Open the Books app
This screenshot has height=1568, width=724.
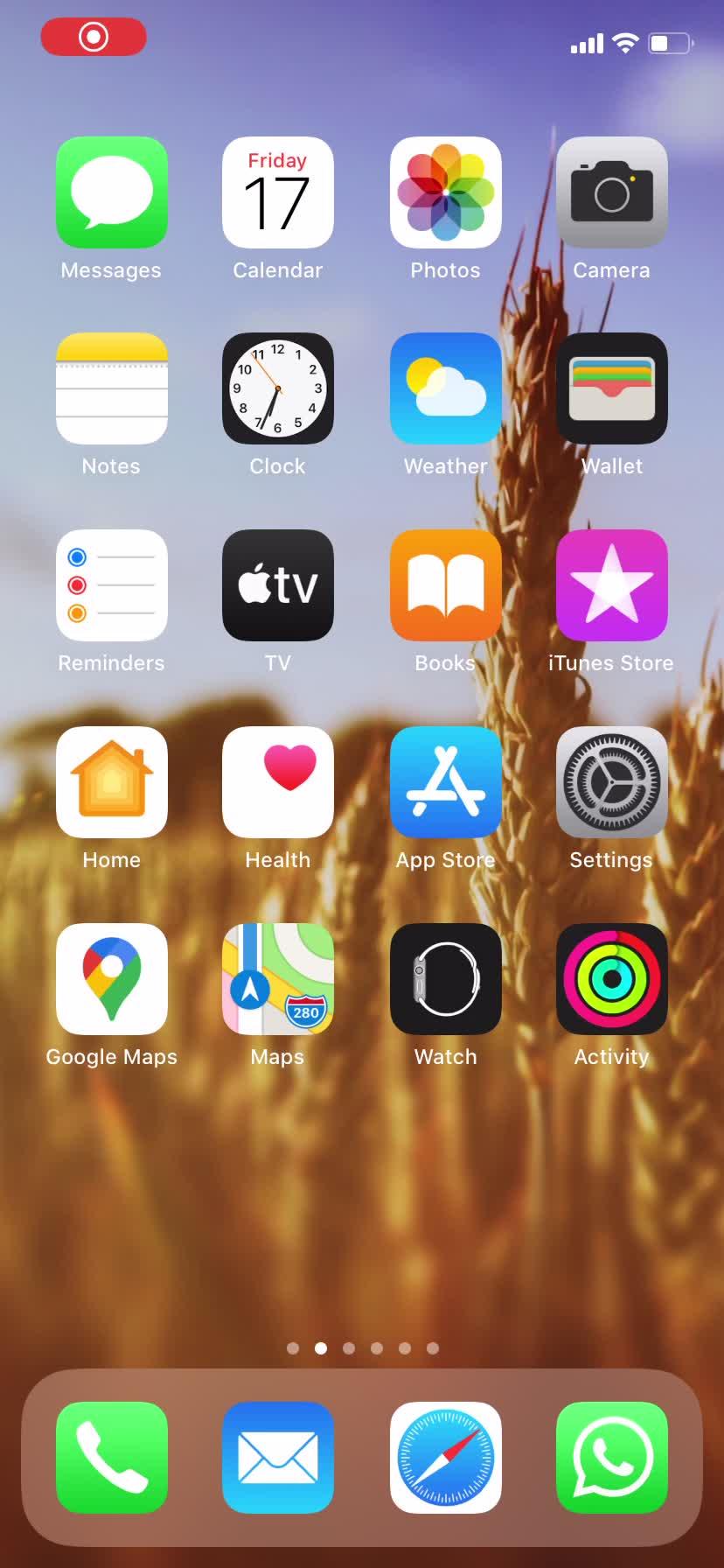446,585
